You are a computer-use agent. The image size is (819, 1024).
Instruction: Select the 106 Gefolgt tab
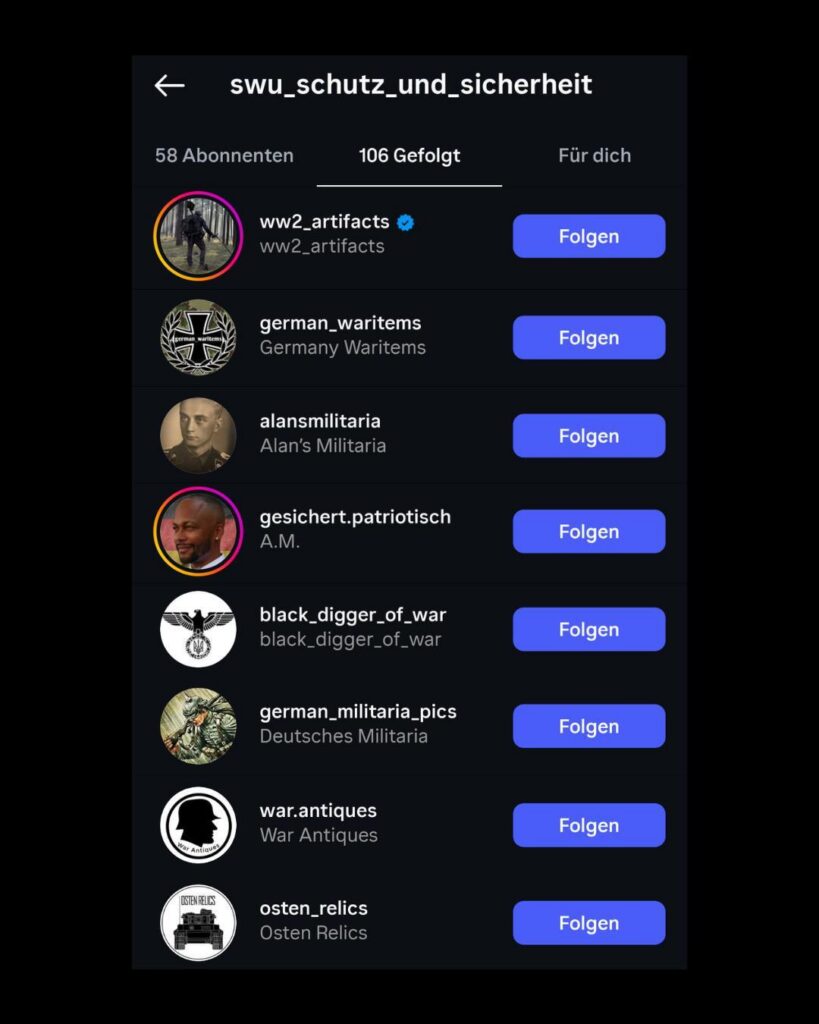(409, 156)
